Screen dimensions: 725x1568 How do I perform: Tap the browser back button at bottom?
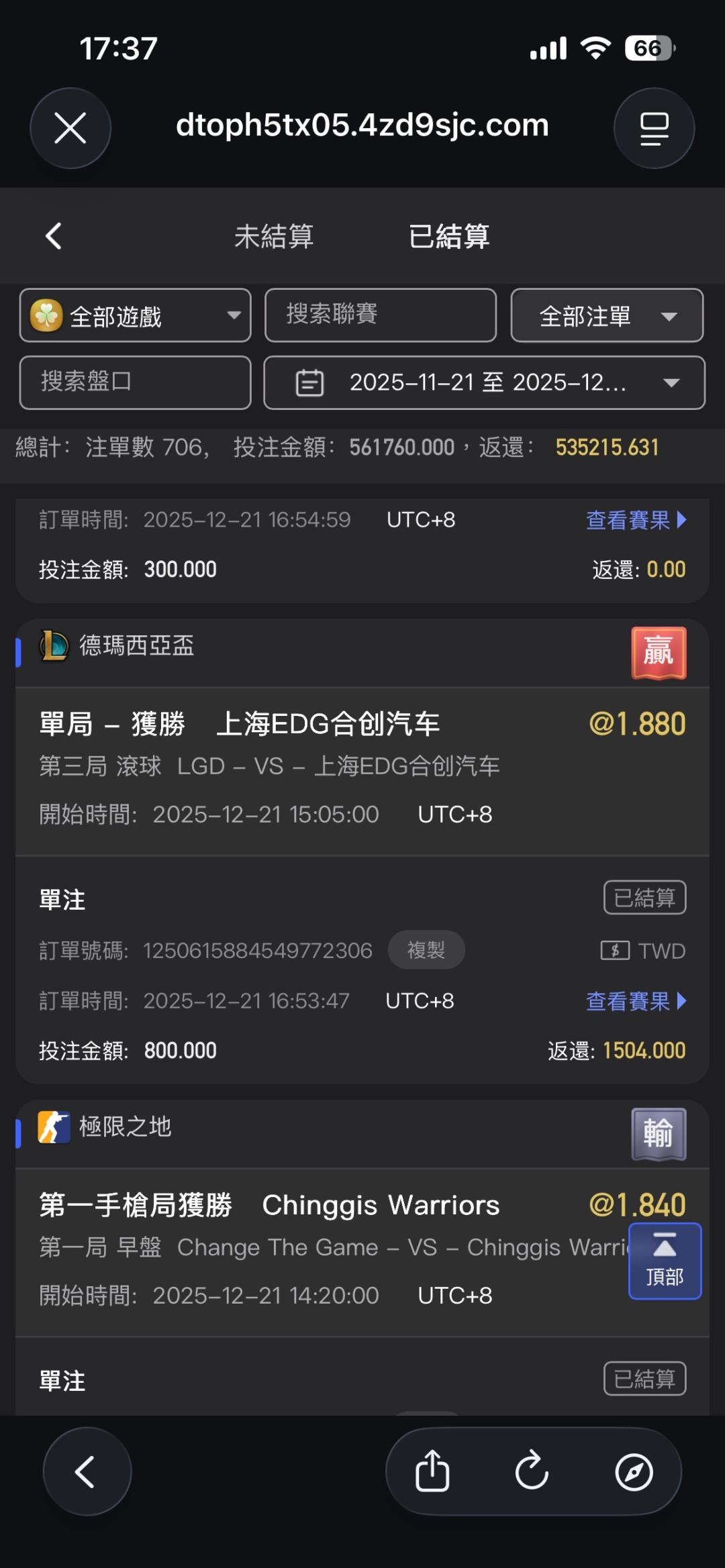87,1471
